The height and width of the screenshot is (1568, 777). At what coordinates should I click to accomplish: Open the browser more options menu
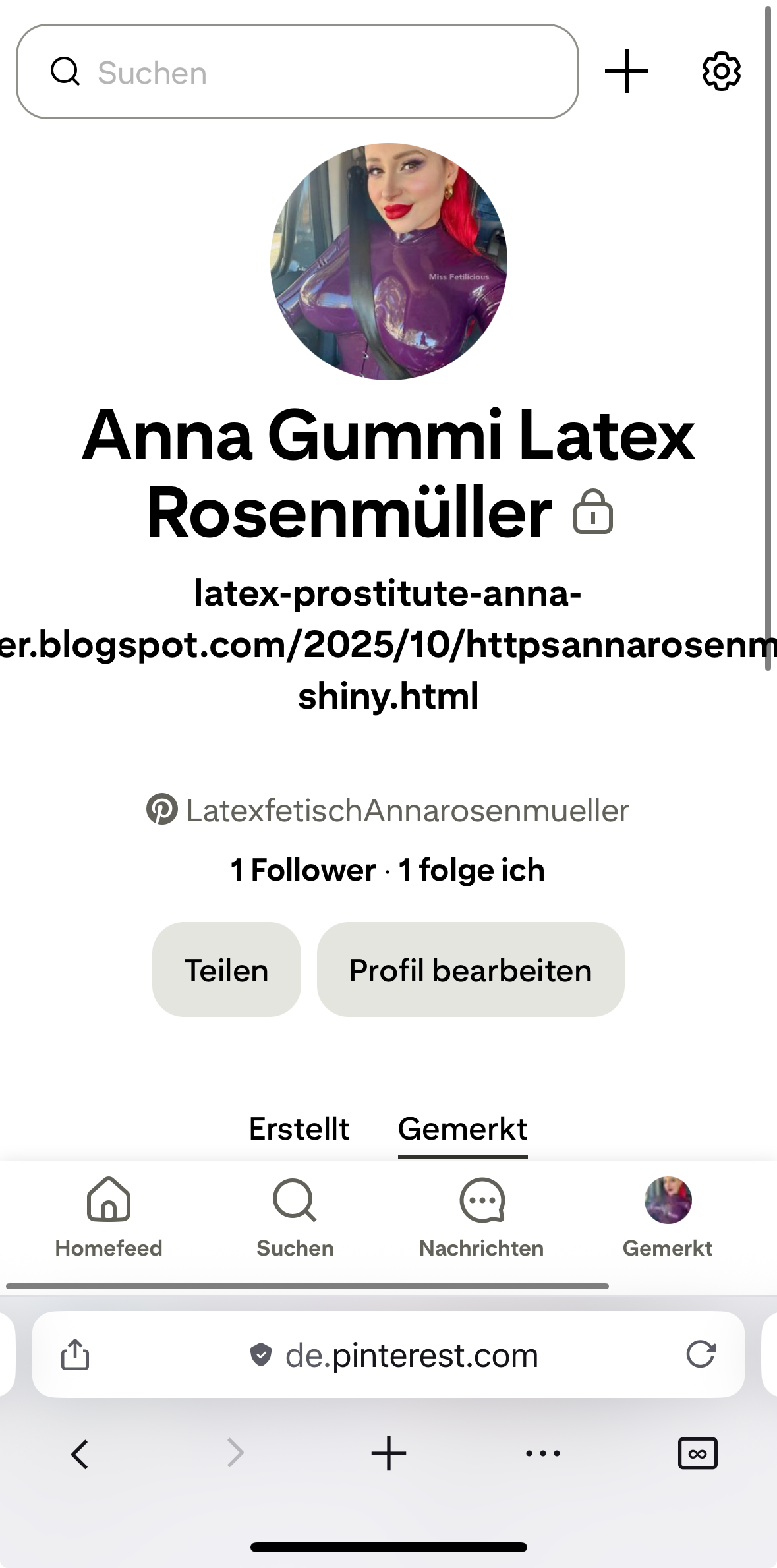tap(543, 1453)
